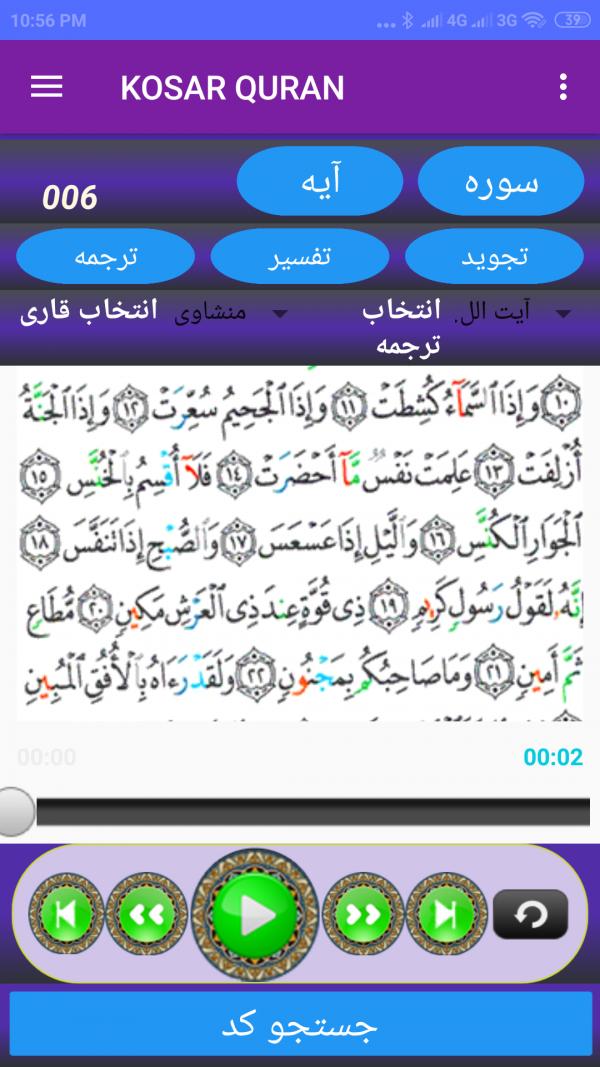Show the ترجمه (translation) button
This screenshot has width=600, height=1067.
(x=105, y=257)
